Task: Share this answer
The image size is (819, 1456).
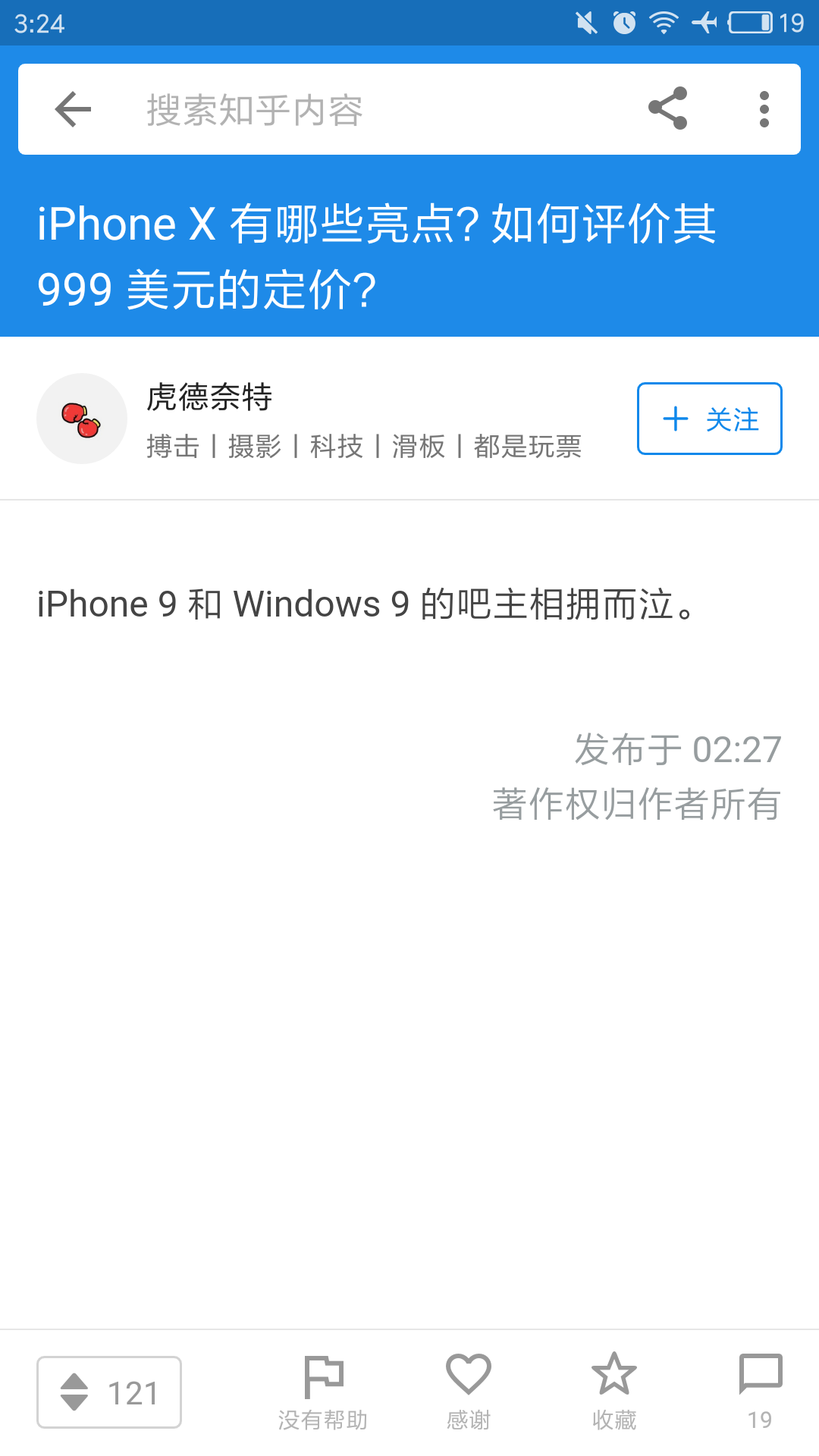Action: [668, 108]
